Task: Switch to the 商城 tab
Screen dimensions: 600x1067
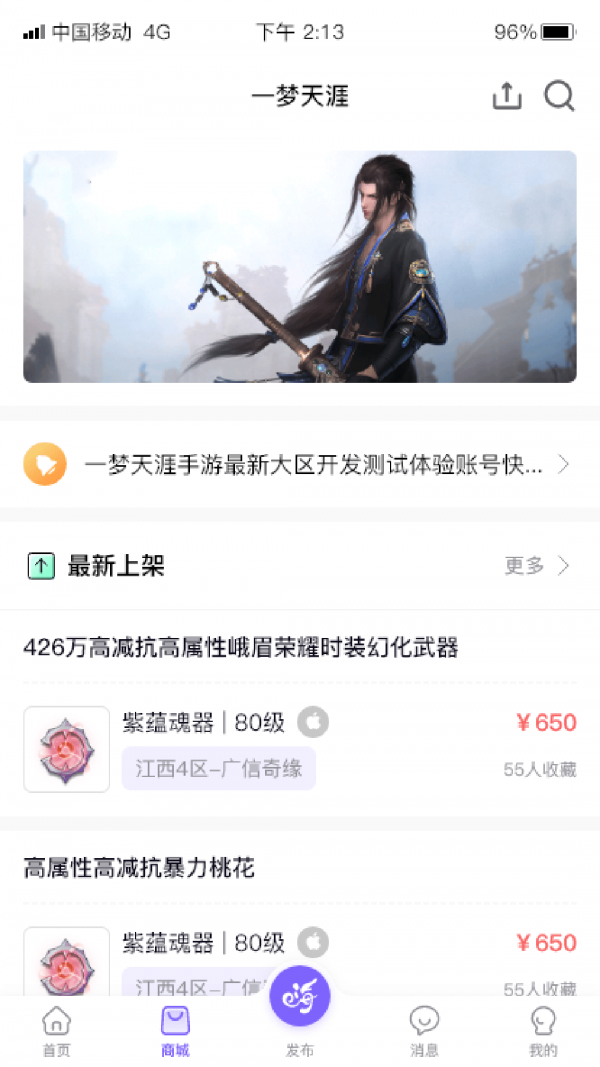Action: click(x=175, y=1031)
